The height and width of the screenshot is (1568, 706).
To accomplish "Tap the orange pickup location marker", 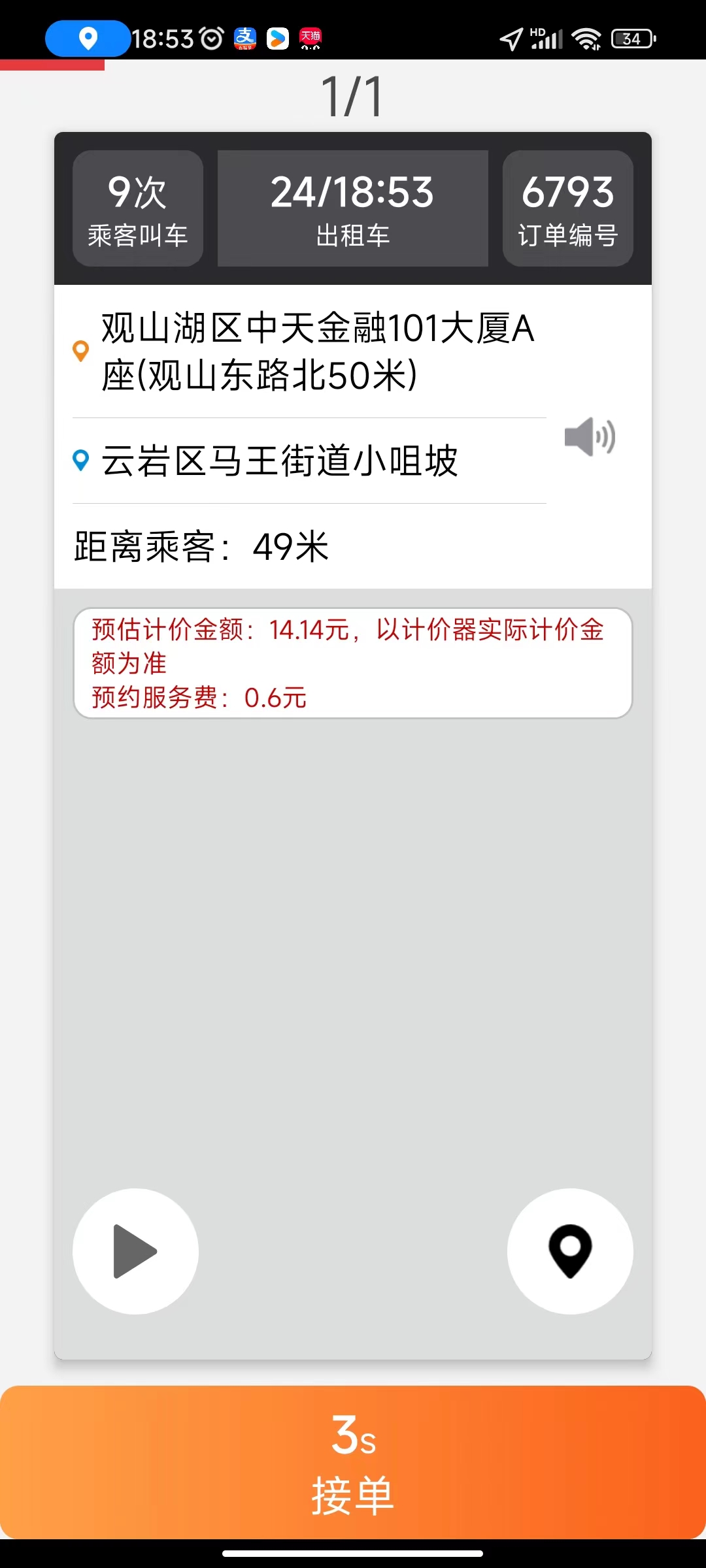I will pyautogui.click(x=81, y=351).
